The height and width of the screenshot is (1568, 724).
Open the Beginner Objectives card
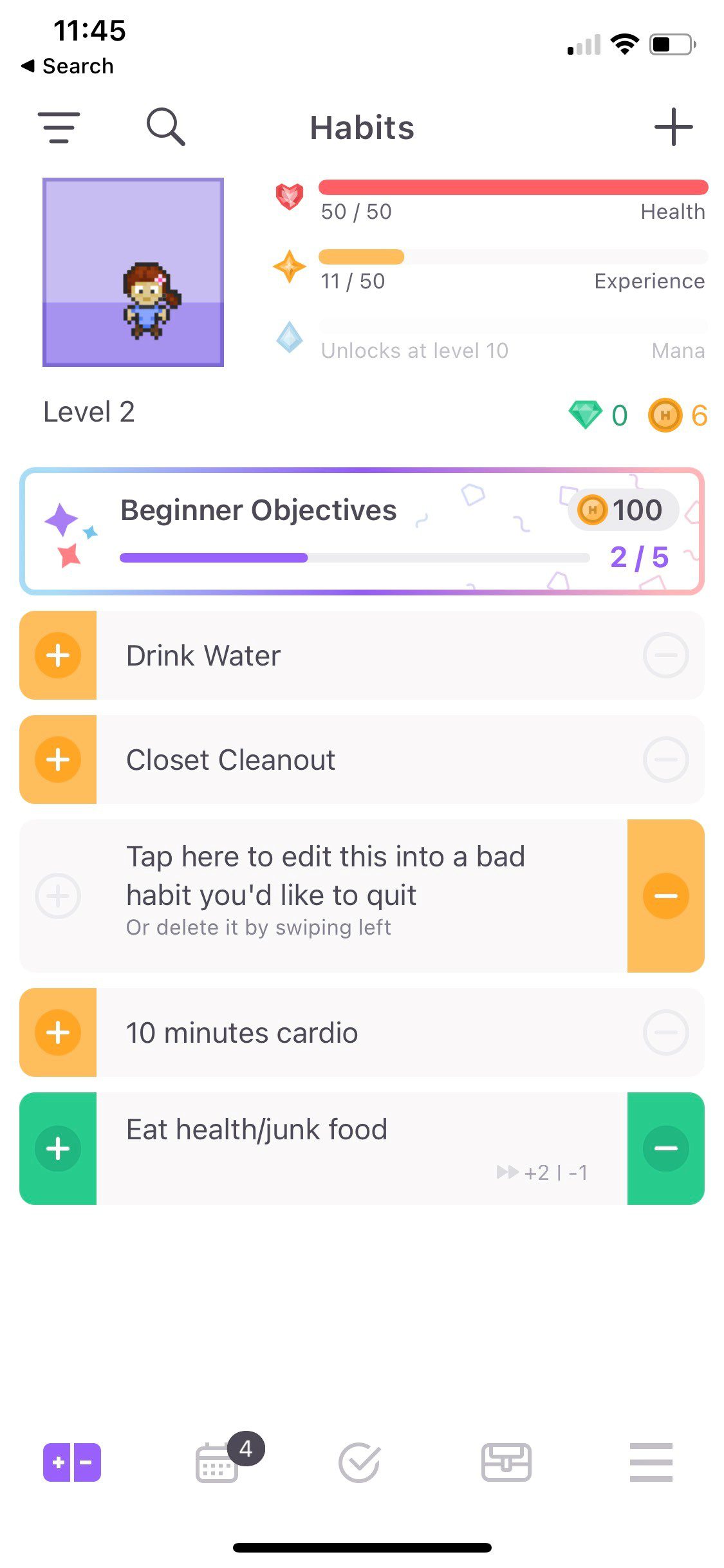pos(362,531)
